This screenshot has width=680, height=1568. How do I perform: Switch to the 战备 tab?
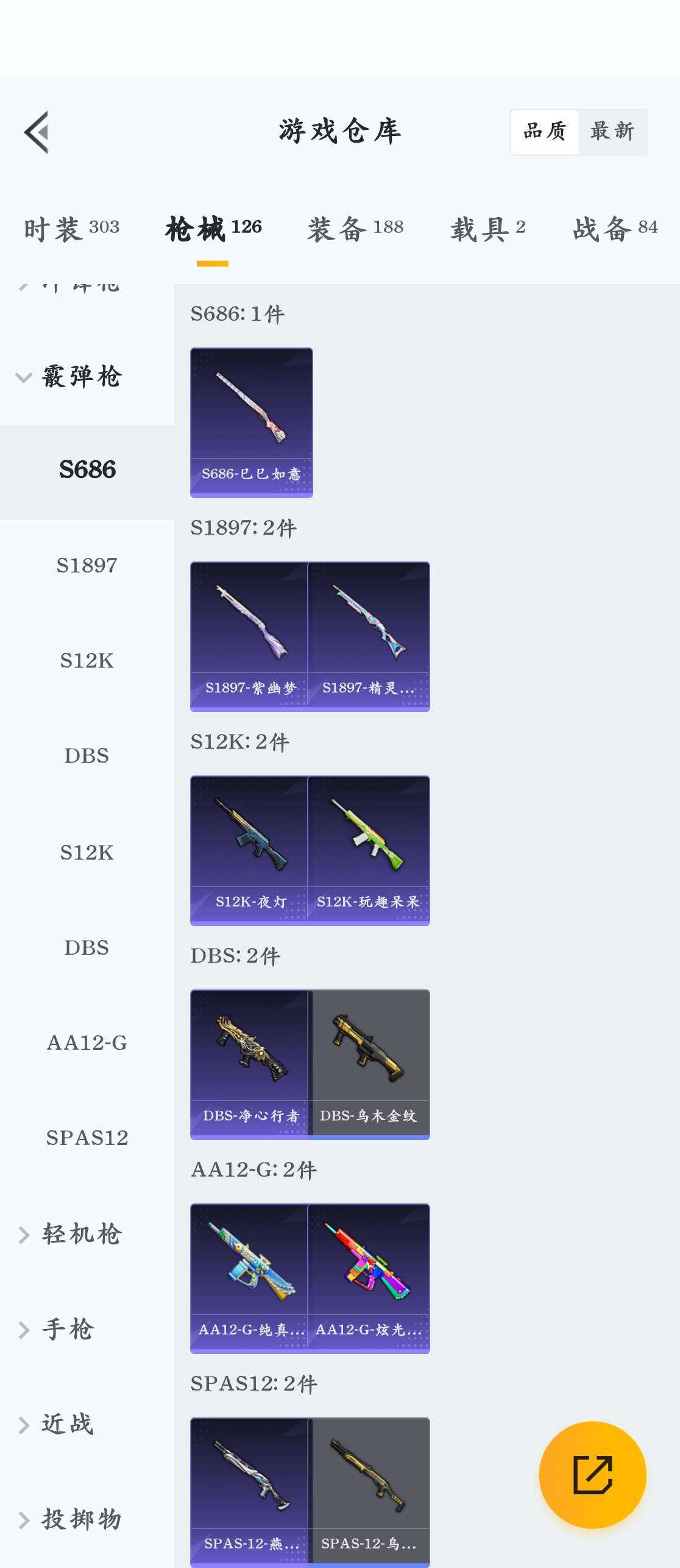615,229
